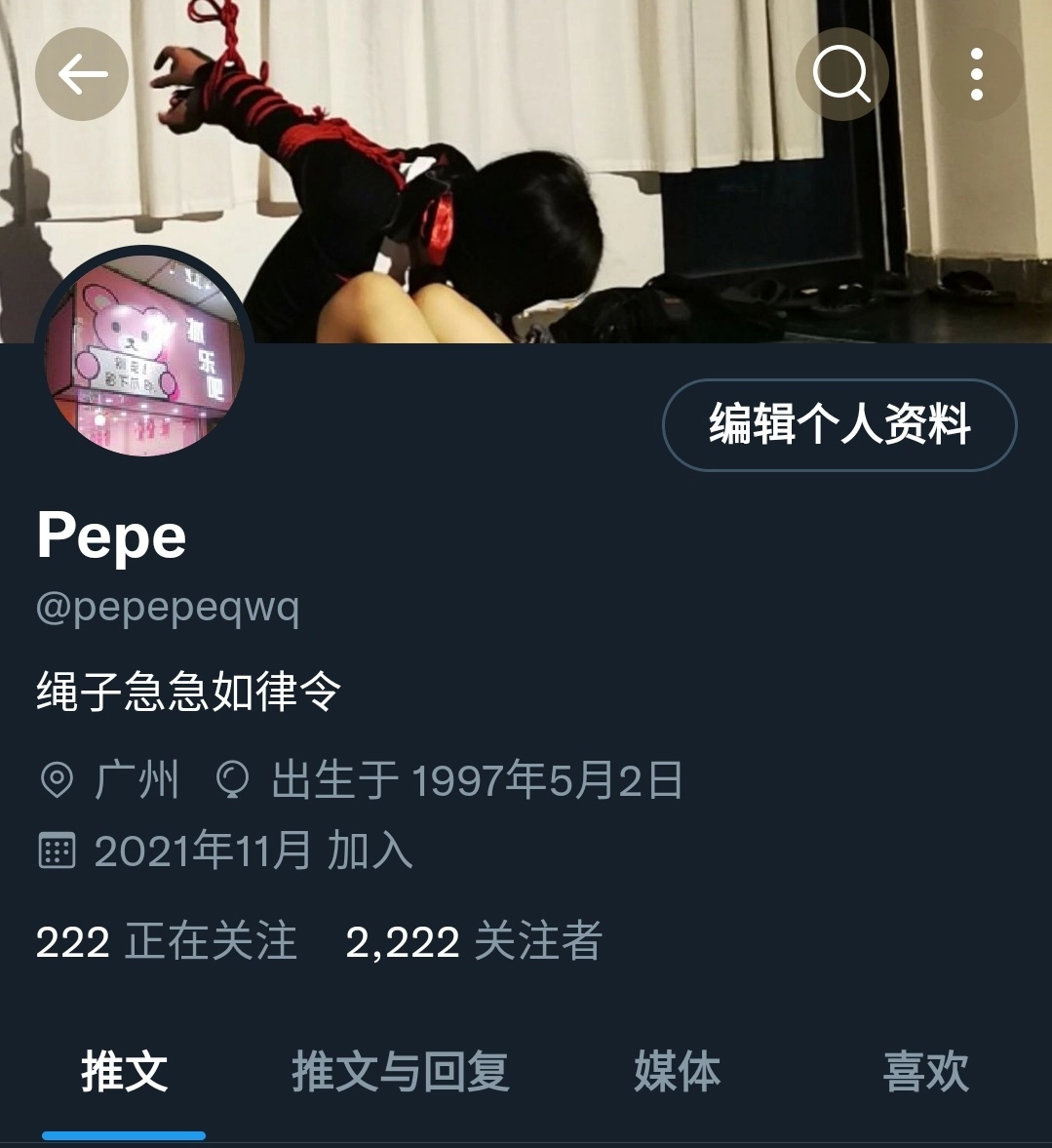
Task: Tap the 编辑个人资料 edit profile button
Action: pyautogui.click(x=839, y=425)
